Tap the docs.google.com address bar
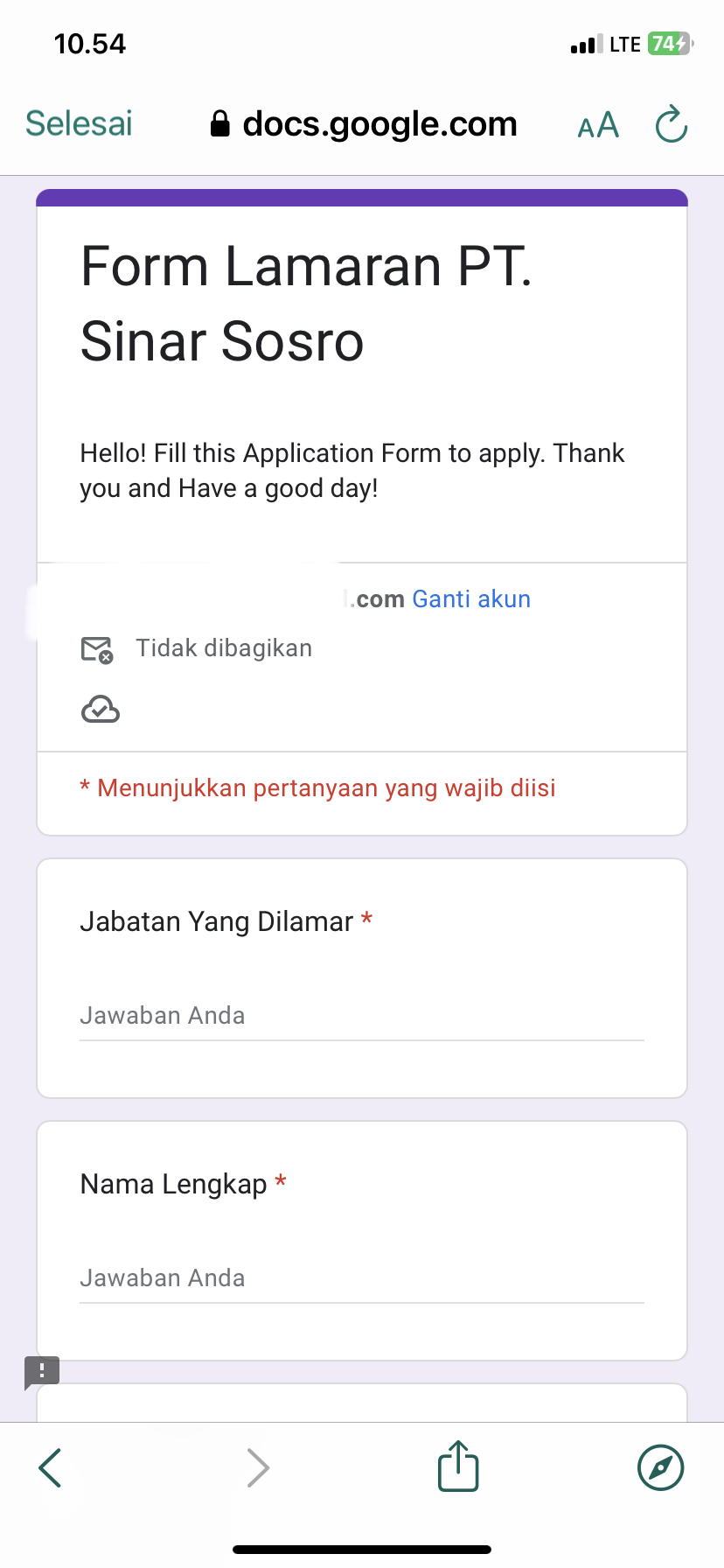The width and height of the screenshot is (724, 1568). pos(365,124)
